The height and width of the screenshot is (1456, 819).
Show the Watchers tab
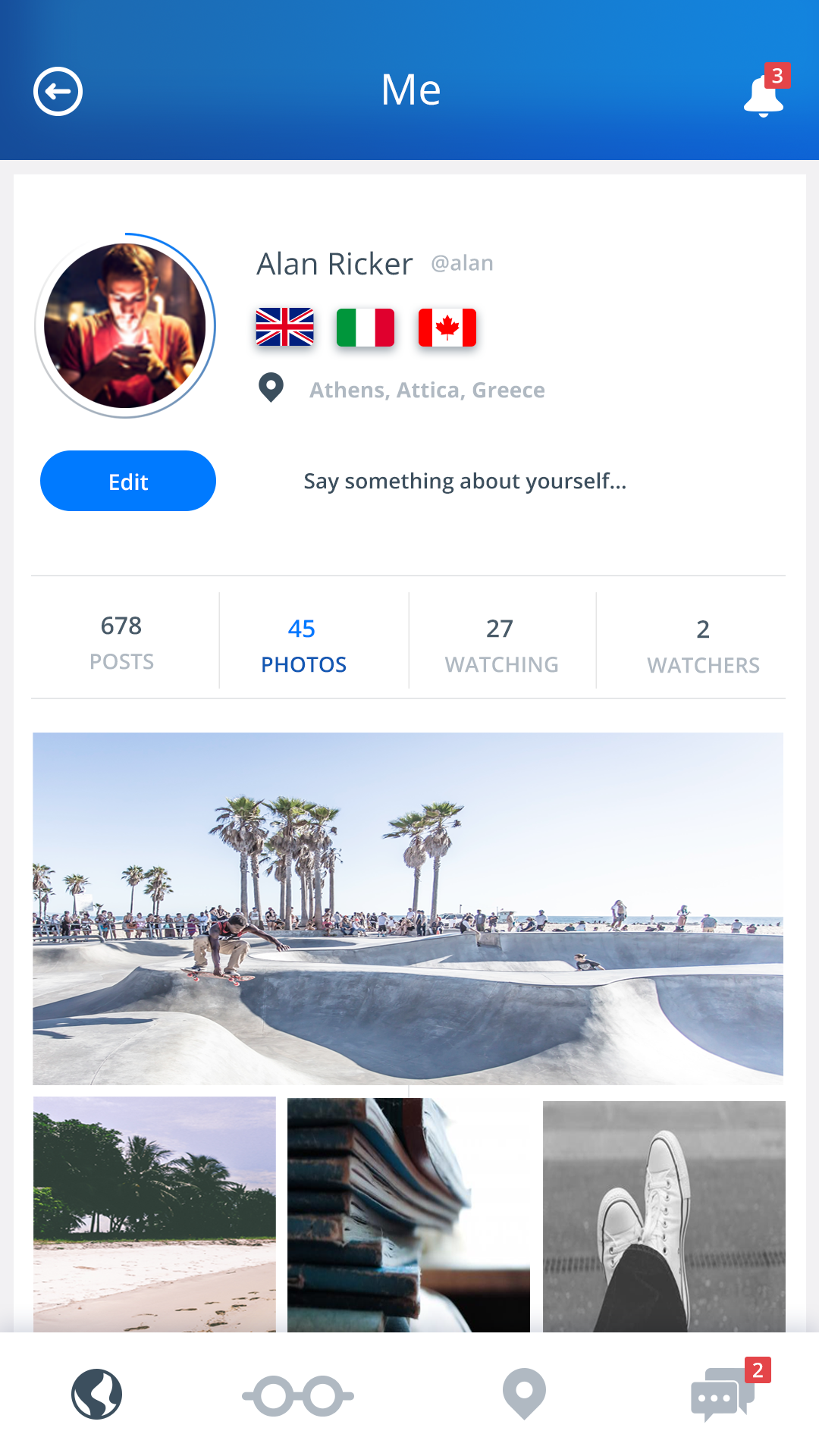[x=703, y=645]
